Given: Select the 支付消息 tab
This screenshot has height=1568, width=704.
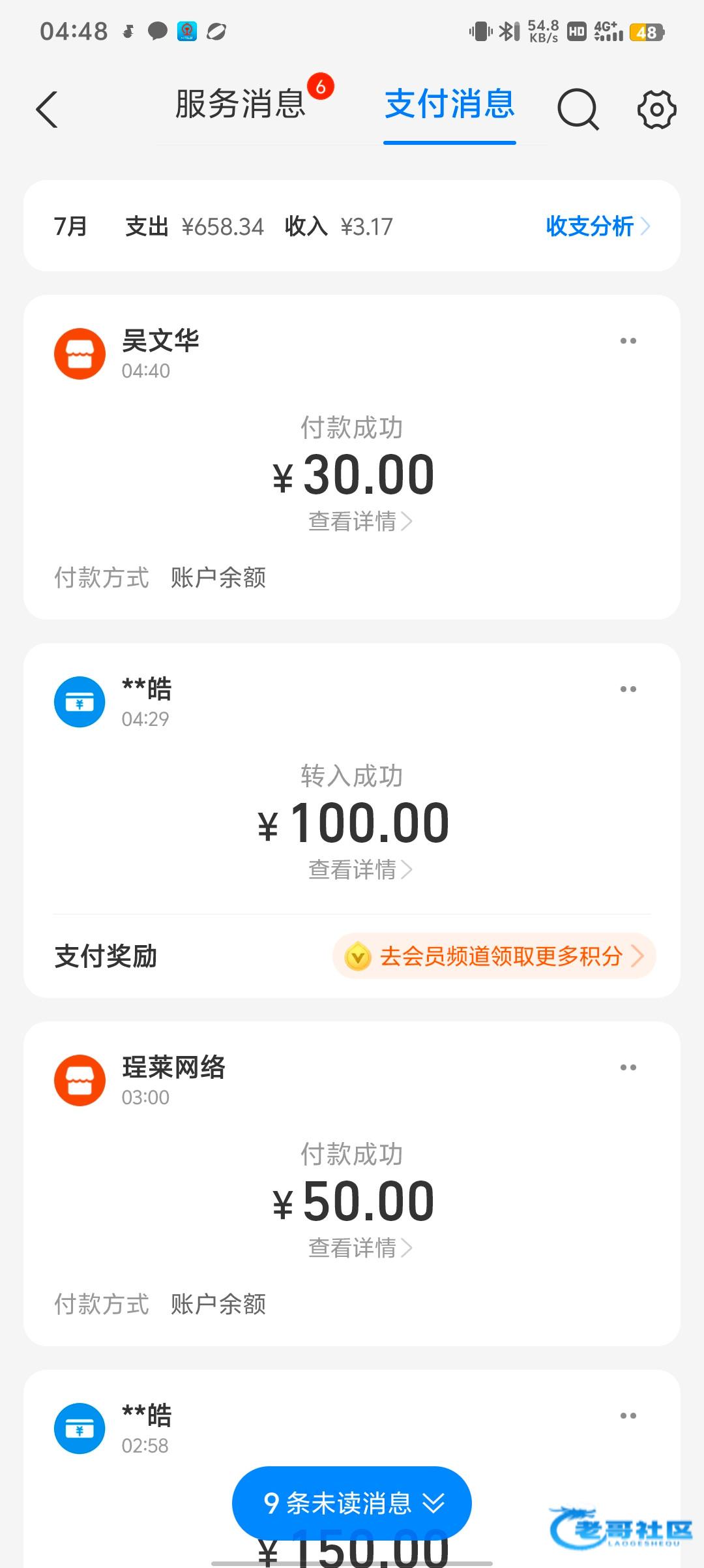Looking at the screenshot, I should coord(450,104).
